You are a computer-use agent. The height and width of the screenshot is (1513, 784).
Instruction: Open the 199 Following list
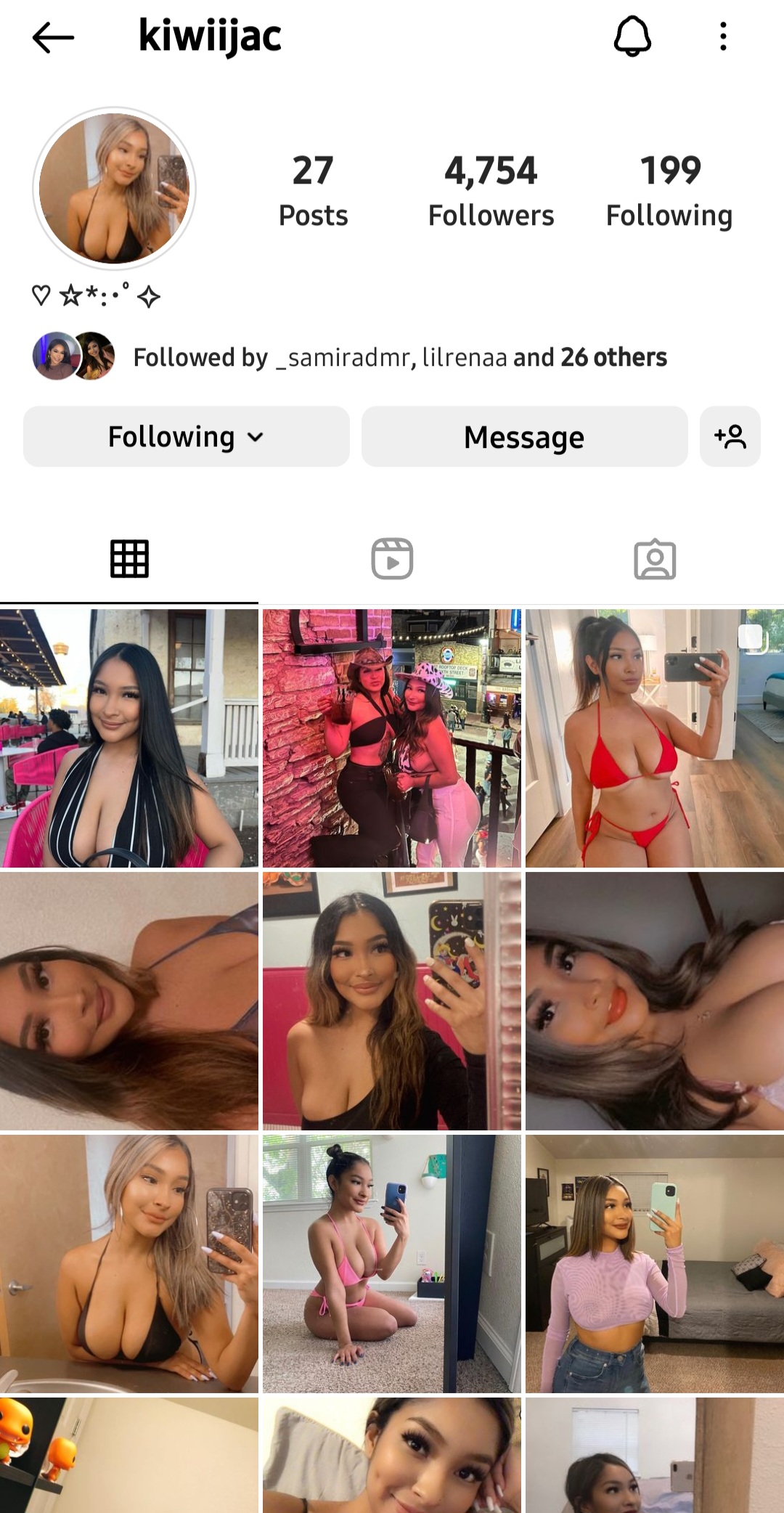tap(669, 190)
